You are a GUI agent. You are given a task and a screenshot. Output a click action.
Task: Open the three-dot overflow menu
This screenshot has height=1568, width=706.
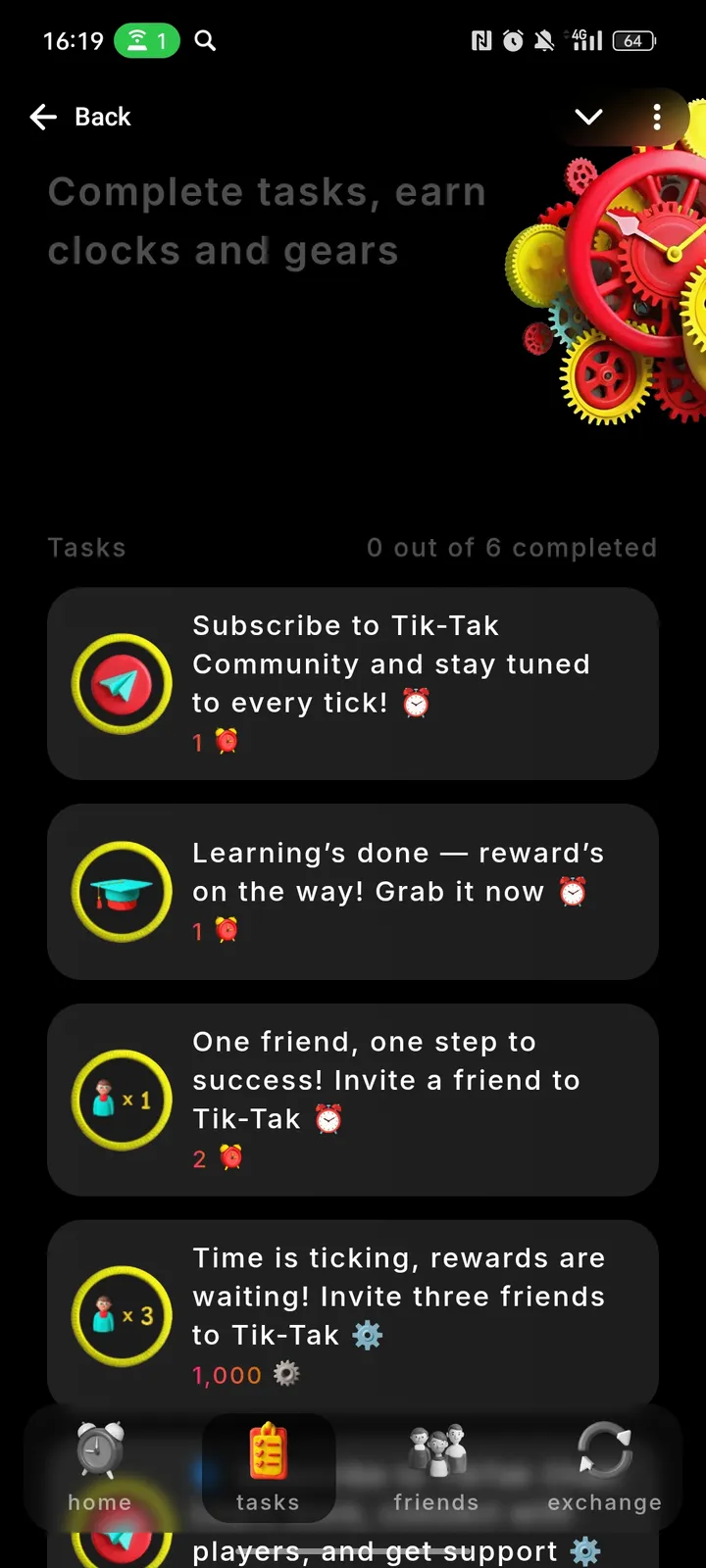click(657, 117)
